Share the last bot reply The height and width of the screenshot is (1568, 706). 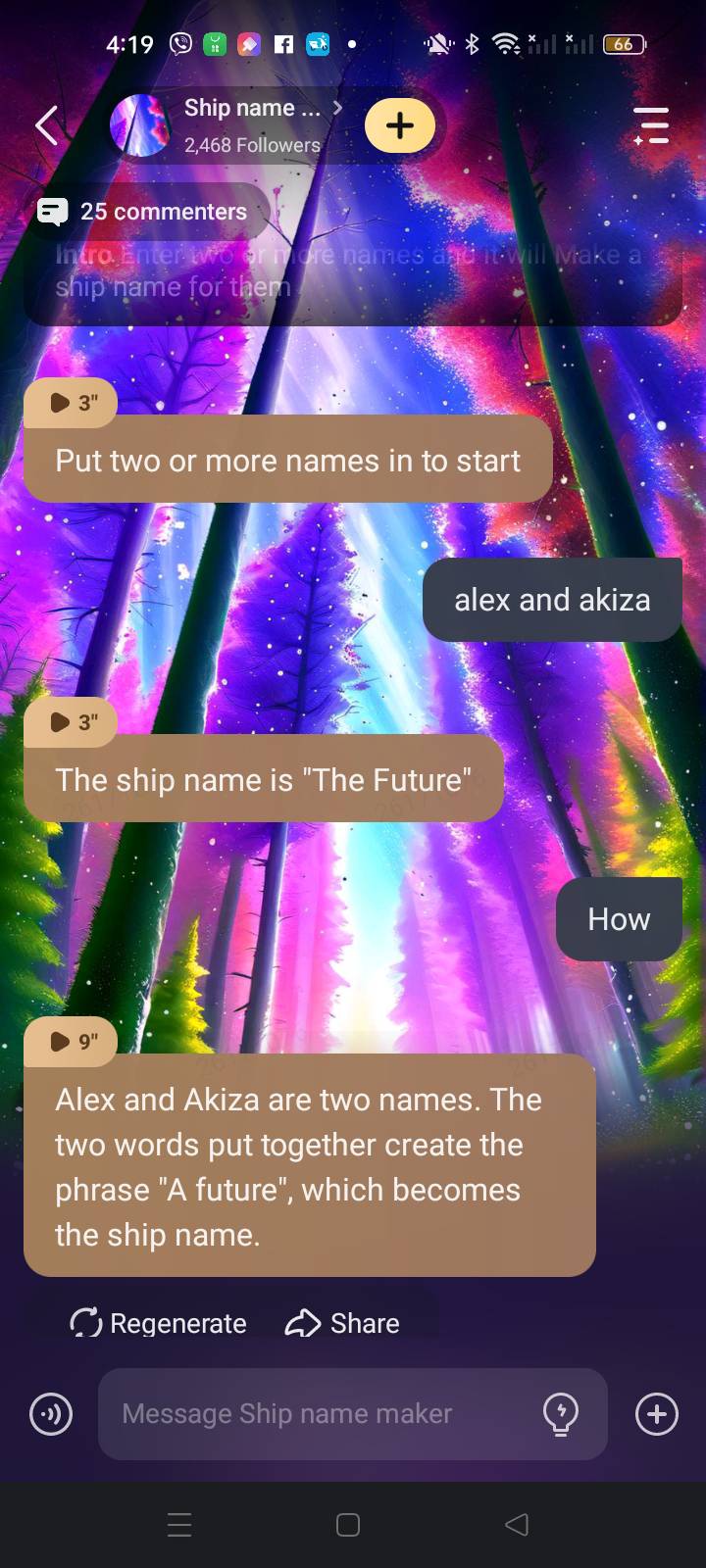[x=342, y=1323]
